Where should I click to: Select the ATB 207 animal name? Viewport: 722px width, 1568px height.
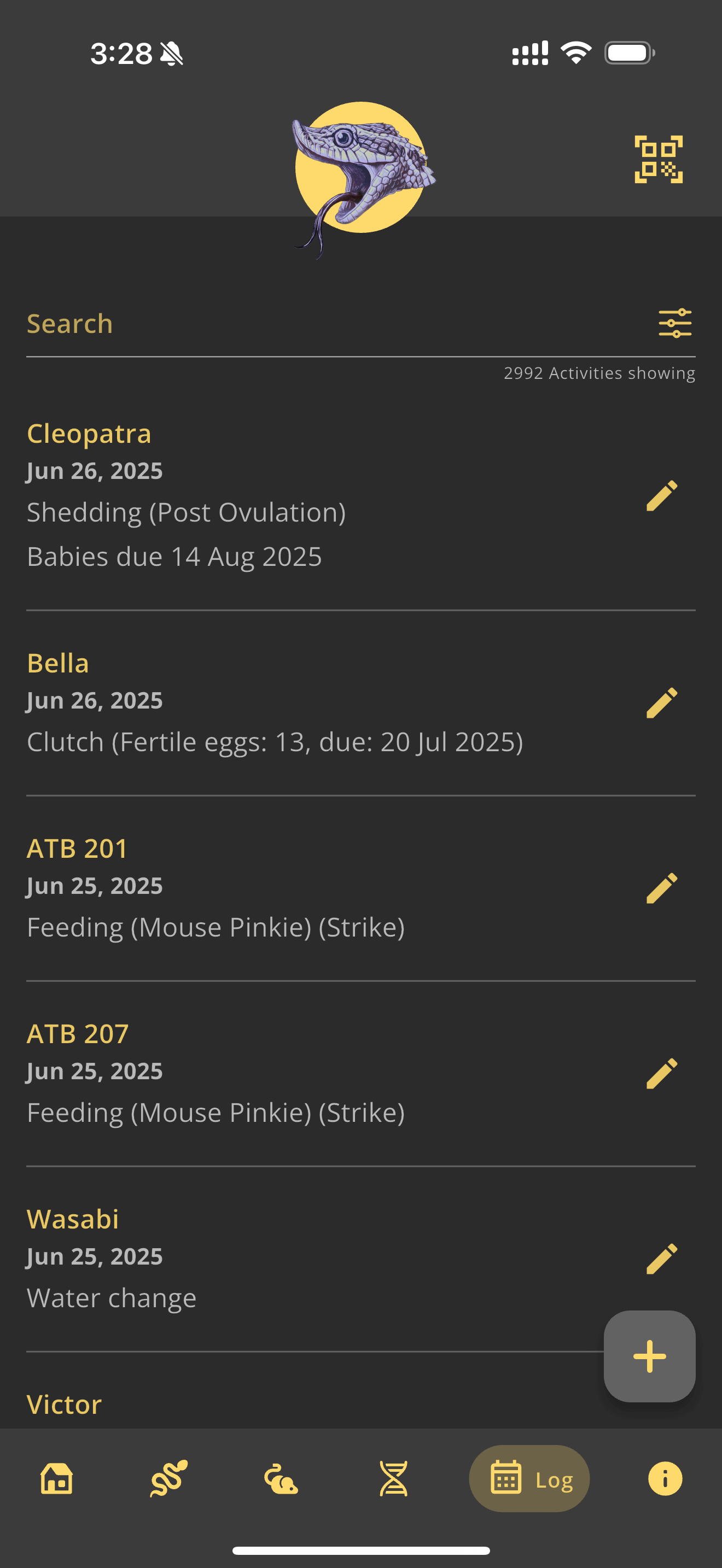(x=77, y=1033)
